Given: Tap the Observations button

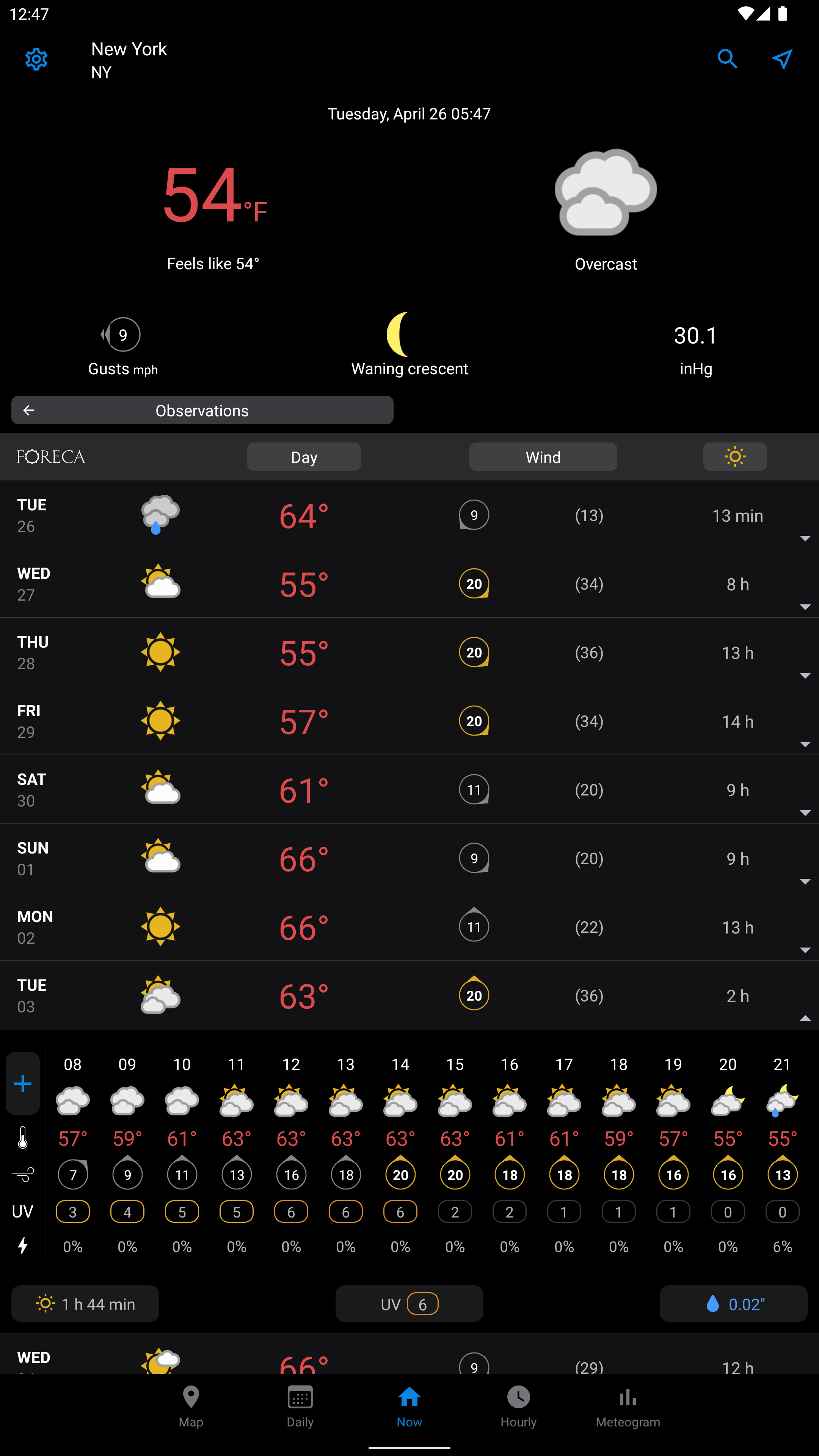Looking at the screenshot, I should (202, 410).
